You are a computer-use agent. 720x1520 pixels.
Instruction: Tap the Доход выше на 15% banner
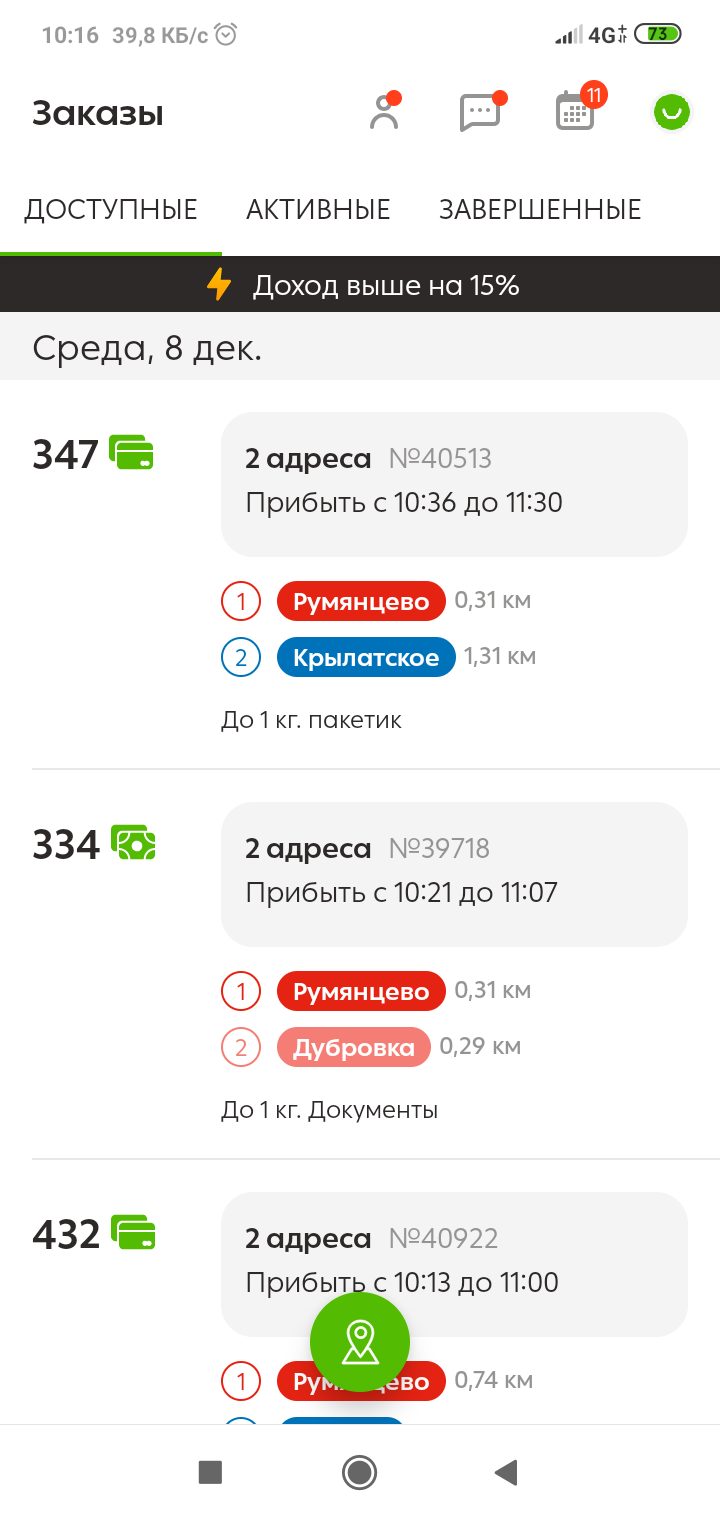(360, 286)
